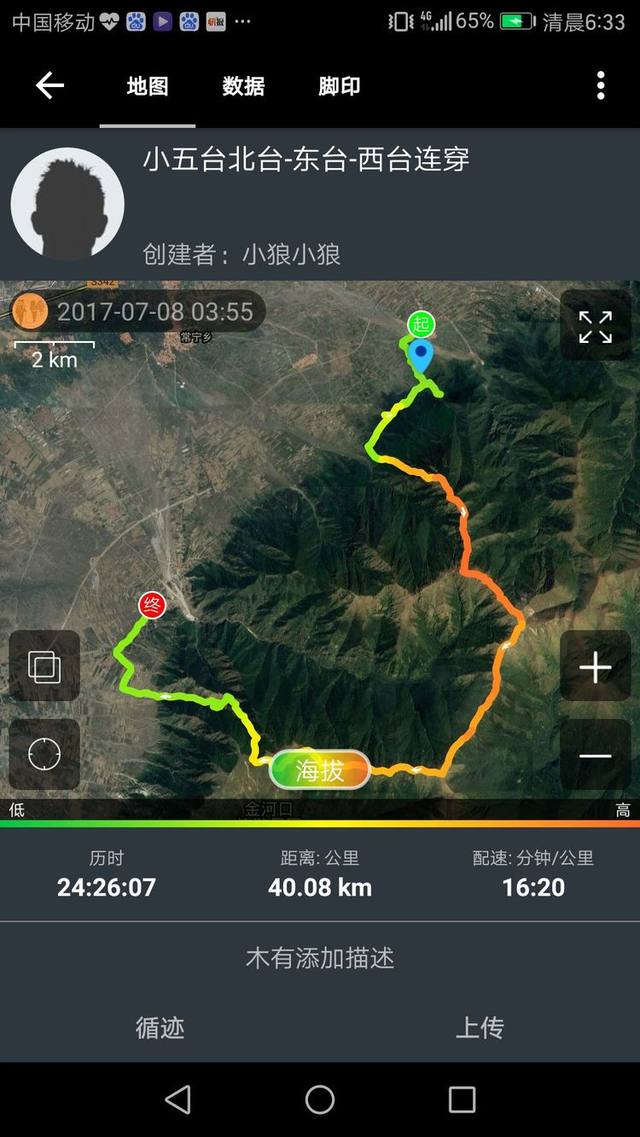The image size is (640, 1137).
Task: Switch to the 脚印 tab
Action: [x=339, y=86]
